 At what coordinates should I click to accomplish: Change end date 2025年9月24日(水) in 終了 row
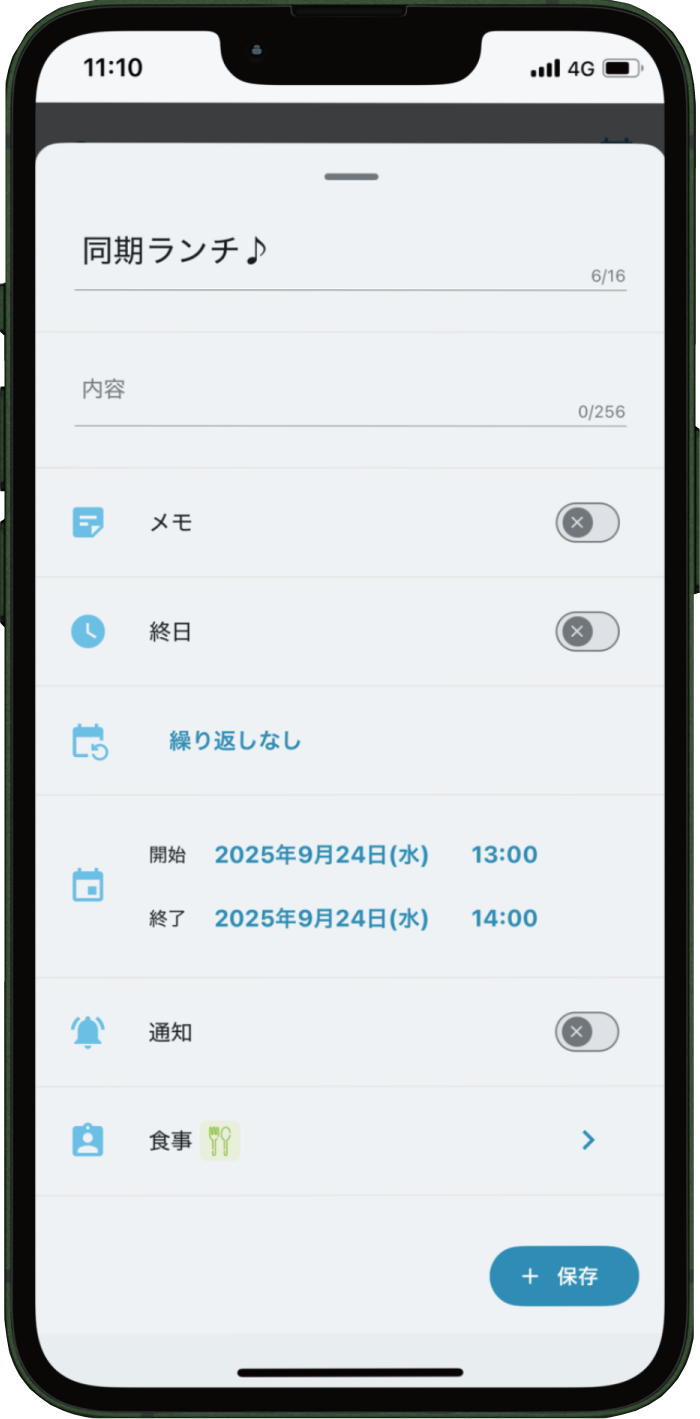(321, 918)
